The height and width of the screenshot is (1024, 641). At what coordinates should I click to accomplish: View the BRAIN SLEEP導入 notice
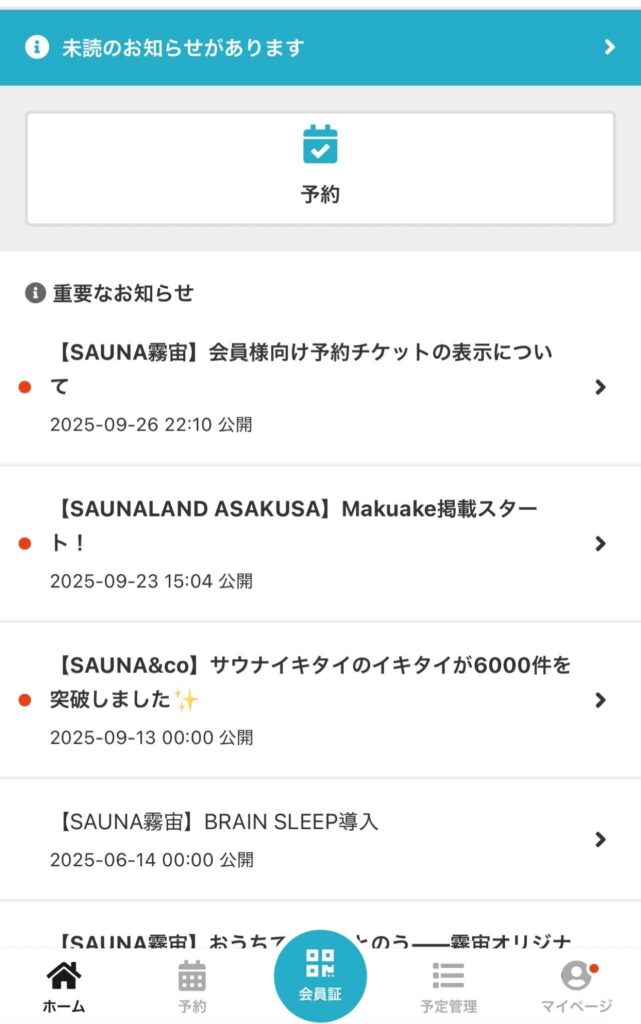tap(320, 839)
